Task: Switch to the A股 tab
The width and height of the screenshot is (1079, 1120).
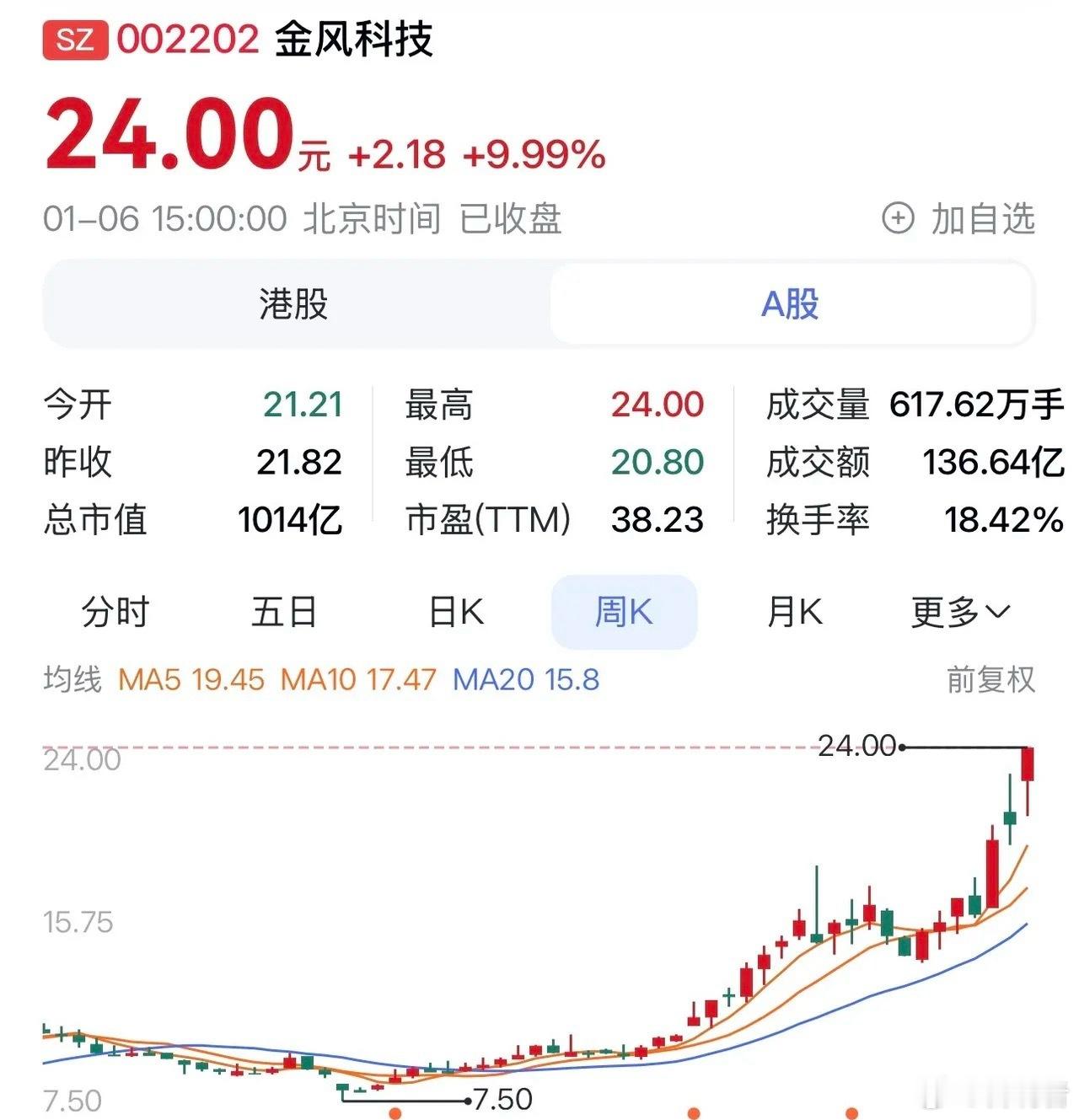Action: pos(790,307)
